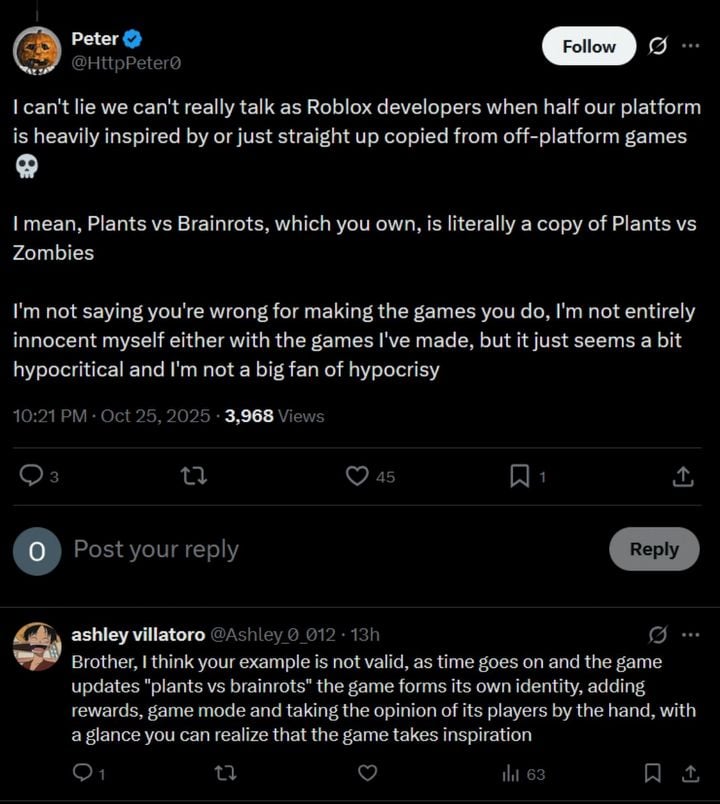Follow Peter's account
Viewport: 720px width, 804px height.
coord(589,46)
